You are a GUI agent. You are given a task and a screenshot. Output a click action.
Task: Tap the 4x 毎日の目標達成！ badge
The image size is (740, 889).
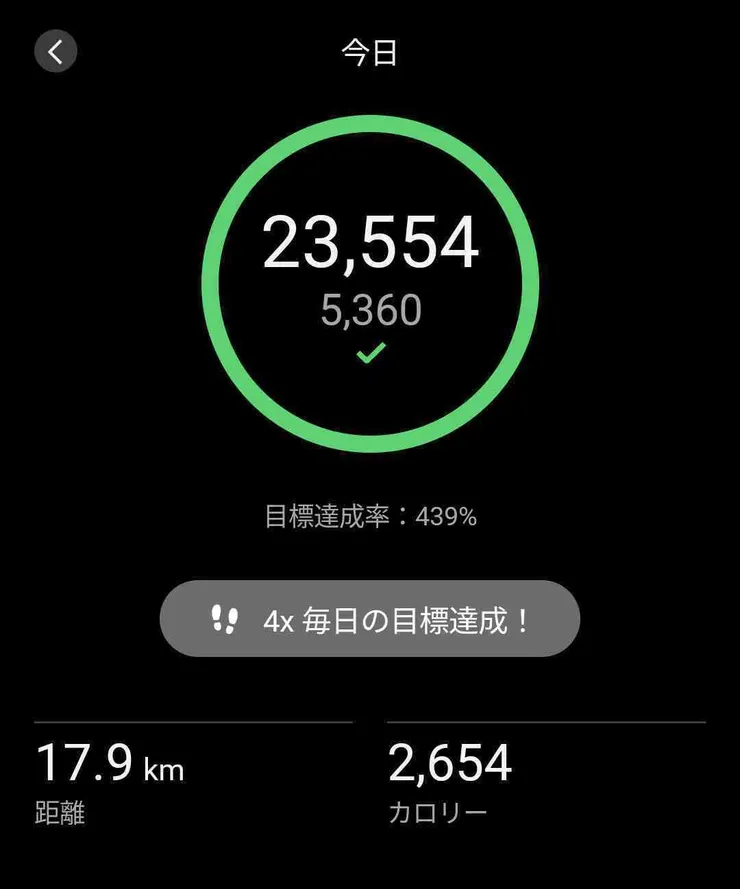tap(370, 619)
